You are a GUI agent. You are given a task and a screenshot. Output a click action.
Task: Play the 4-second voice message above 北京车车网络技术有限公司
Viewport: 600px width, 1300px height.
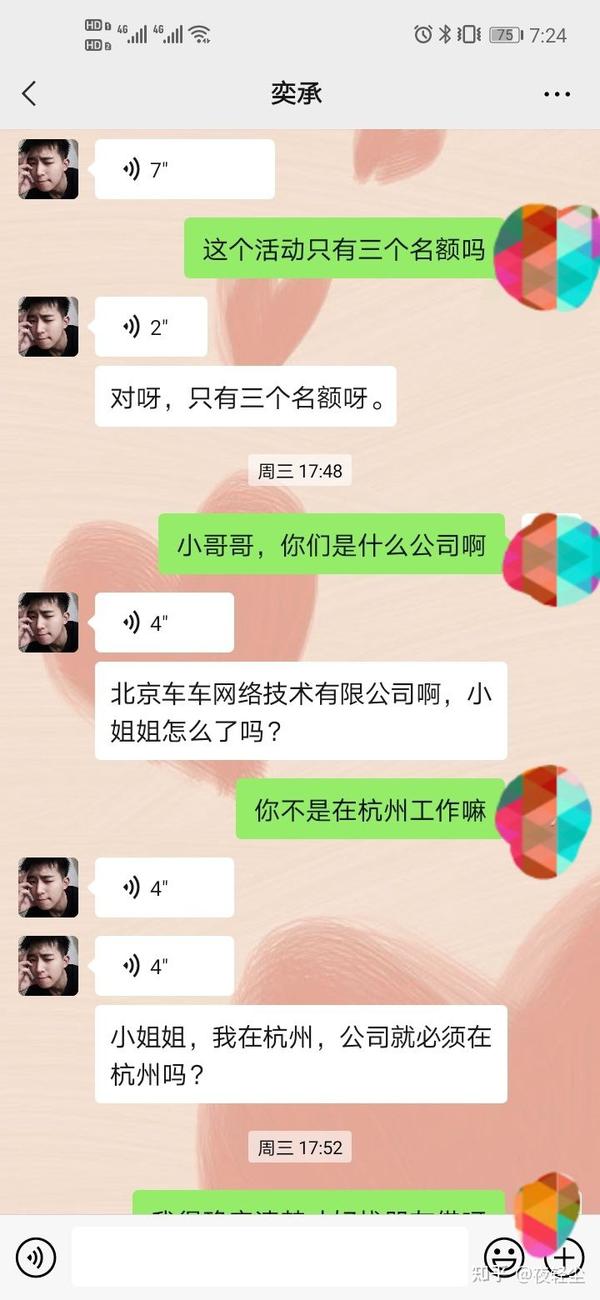pos(164,623)
